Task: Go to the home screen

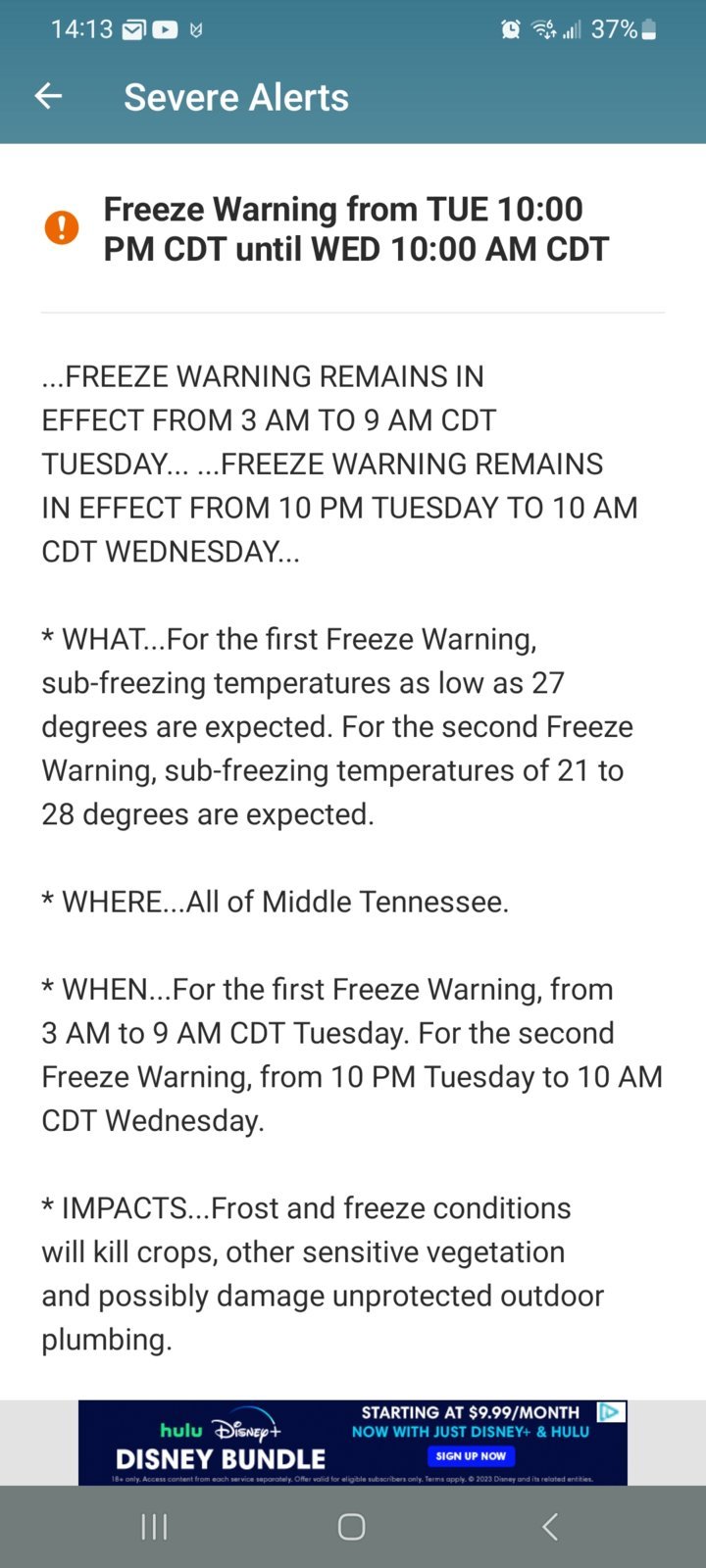Action: coord(352,1526)
